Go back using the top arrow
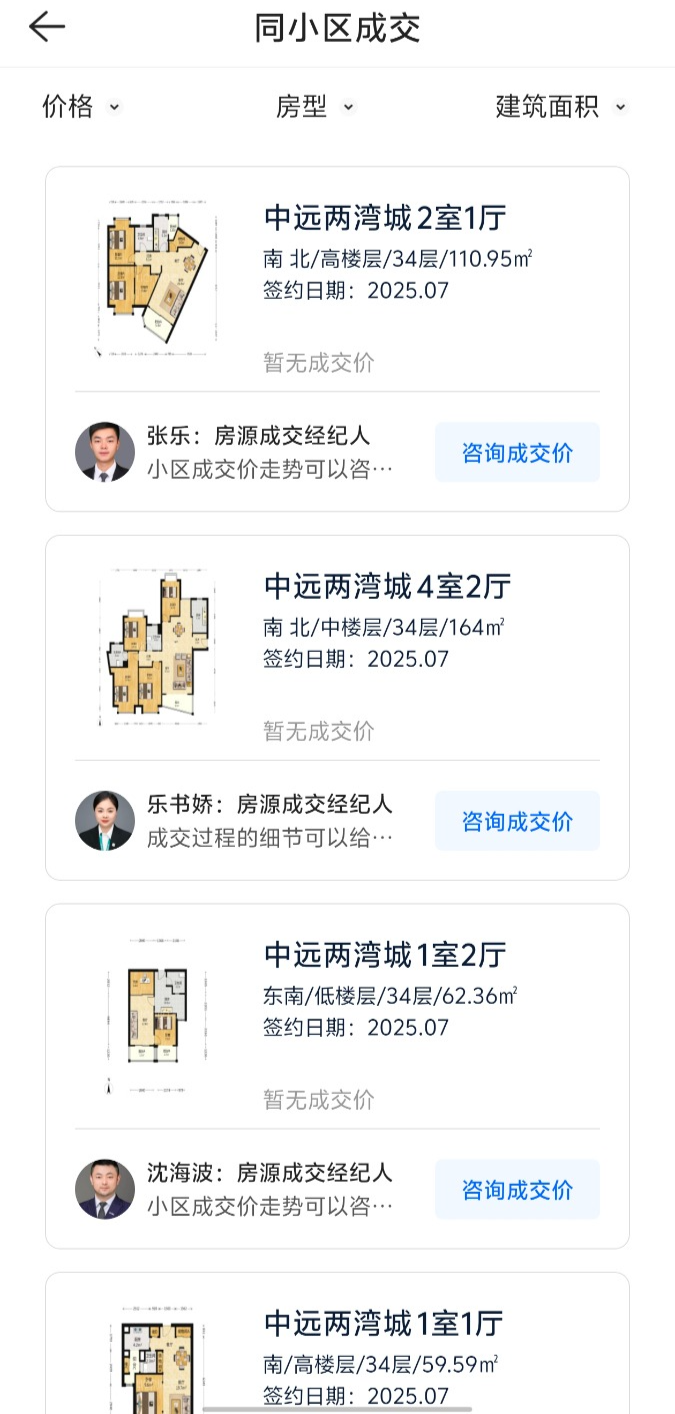Image resolution: width=675 pixels, height=1414 pixels. (x=46, y=28)
